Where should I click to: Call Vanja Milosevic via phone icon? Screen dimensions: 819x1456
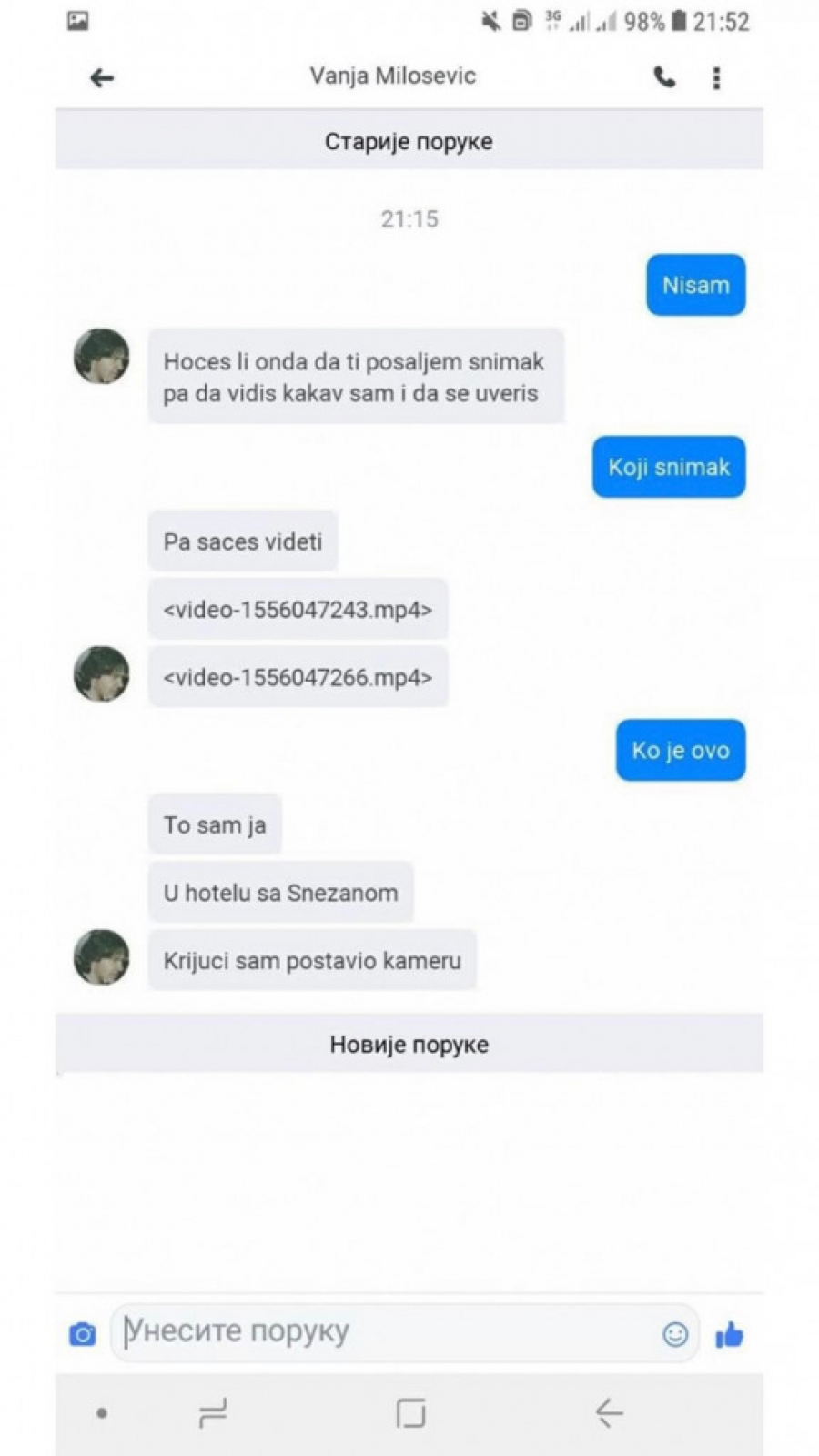(x=664, y=78)
